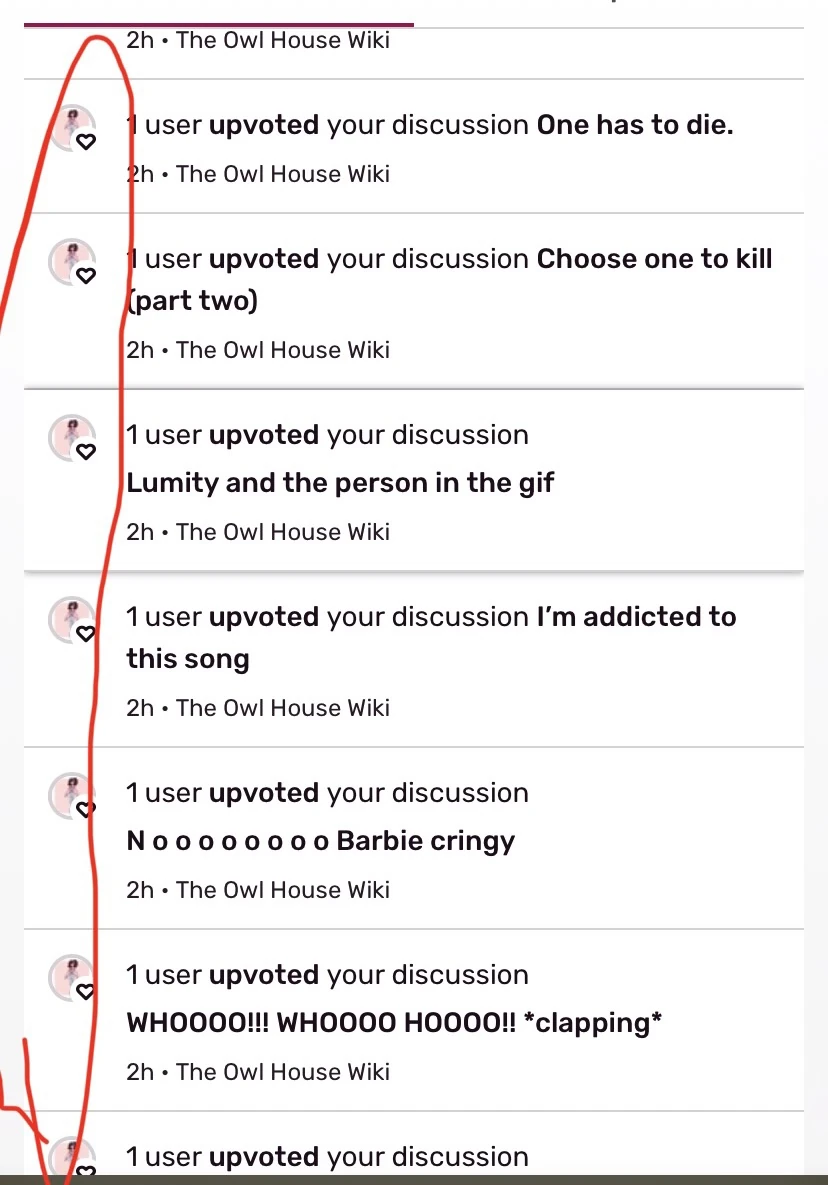Click the heart badge on the topmost visible avatar
Screen dimensions: 828x1185
tap(87, 142)
